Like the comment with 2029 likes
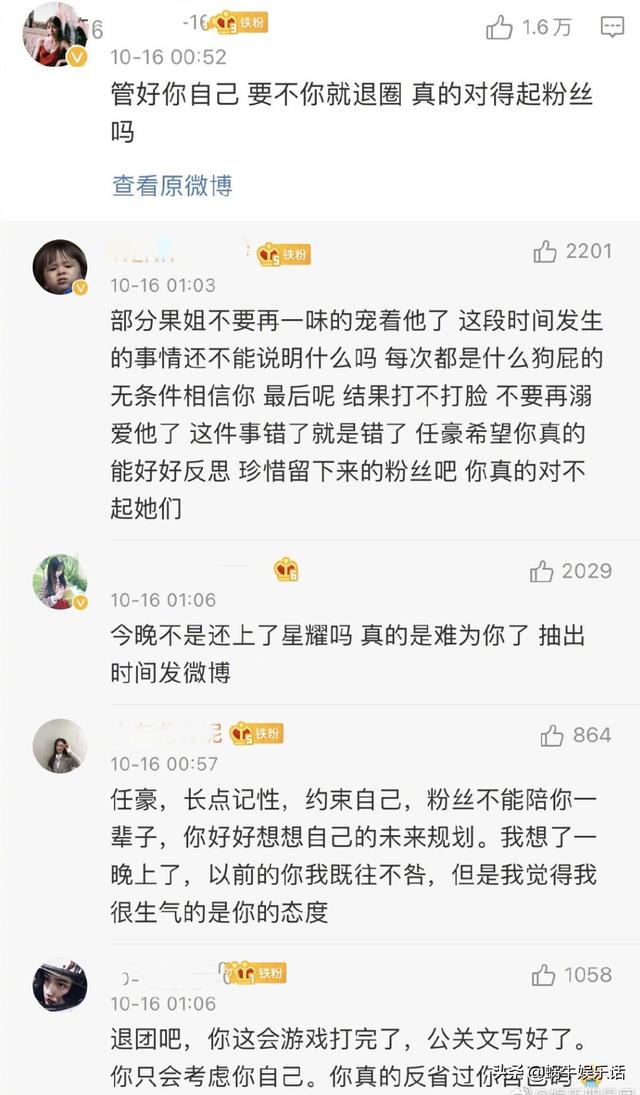The height and width of the screenshot is (1095, 640). click(542, 571)
